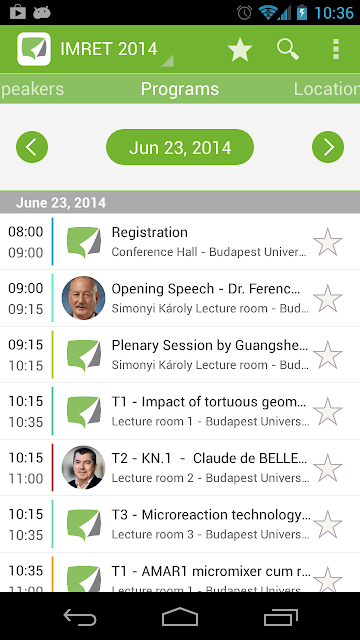The height and width of the screenshot is (640, 360).
Task: Go to the previous day arrow
Action: 32,147
